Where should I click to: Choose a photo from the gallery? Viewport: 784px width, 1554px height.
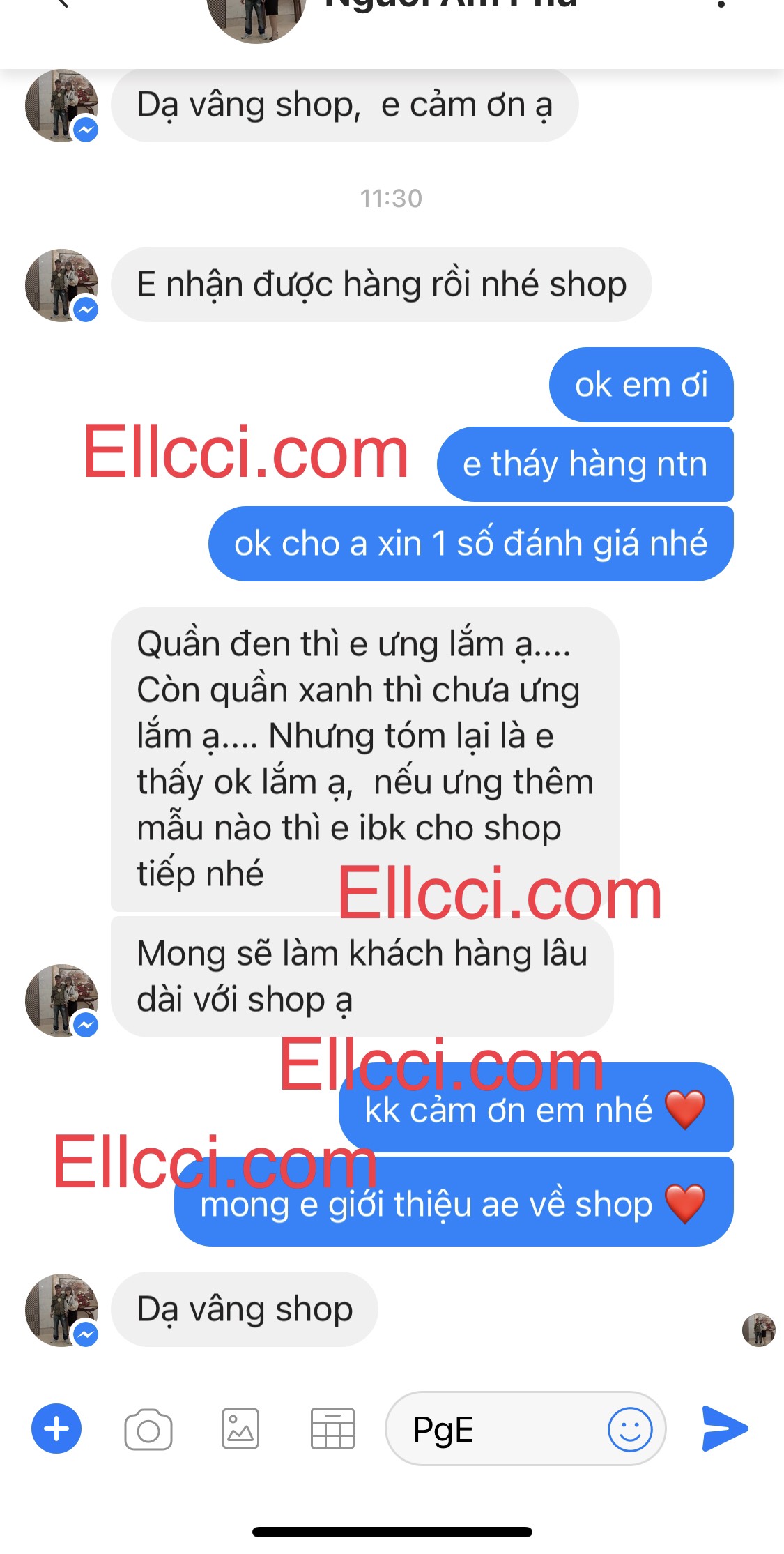point(240,1429)
